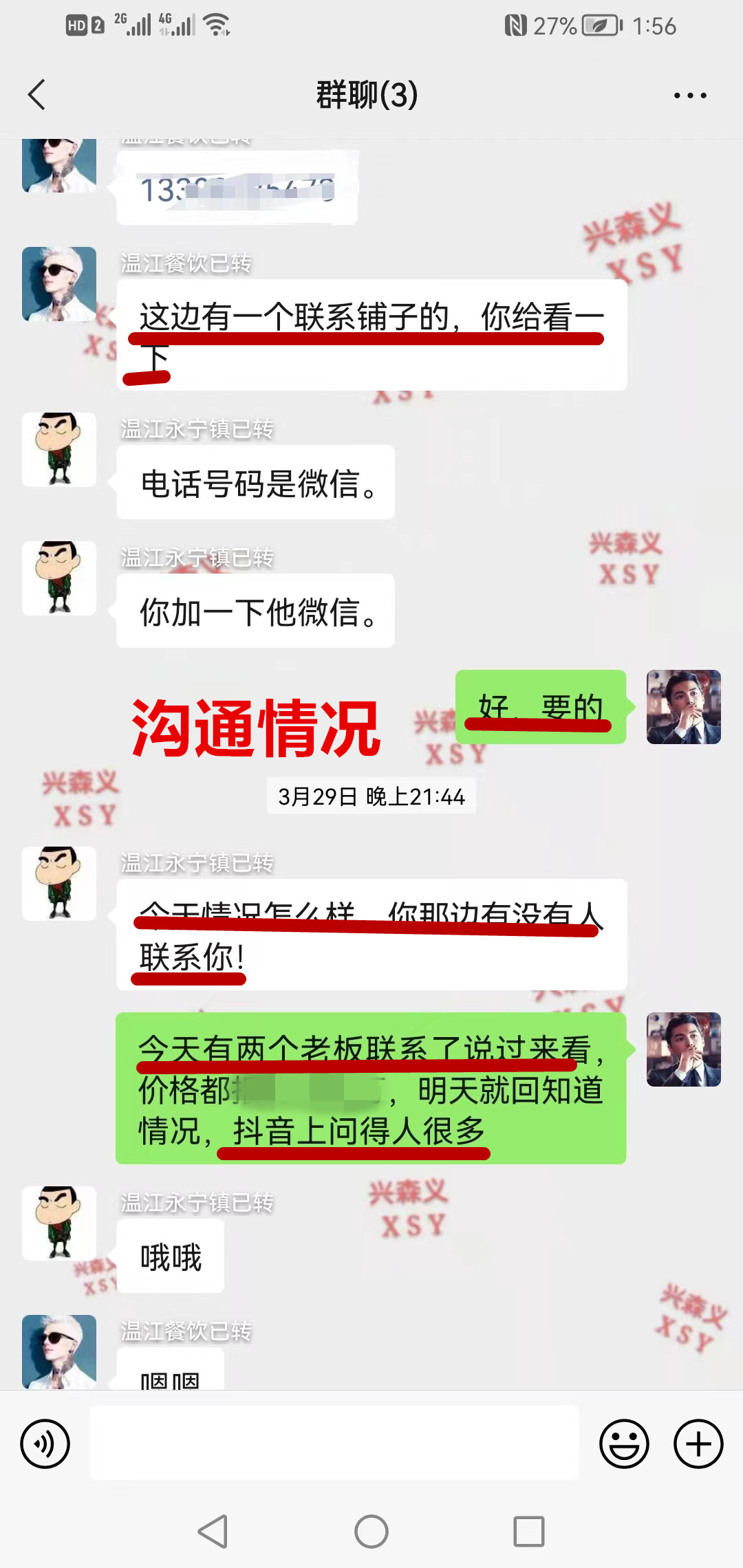
Task: Go back from the group chat
Action: pos(37,95)
